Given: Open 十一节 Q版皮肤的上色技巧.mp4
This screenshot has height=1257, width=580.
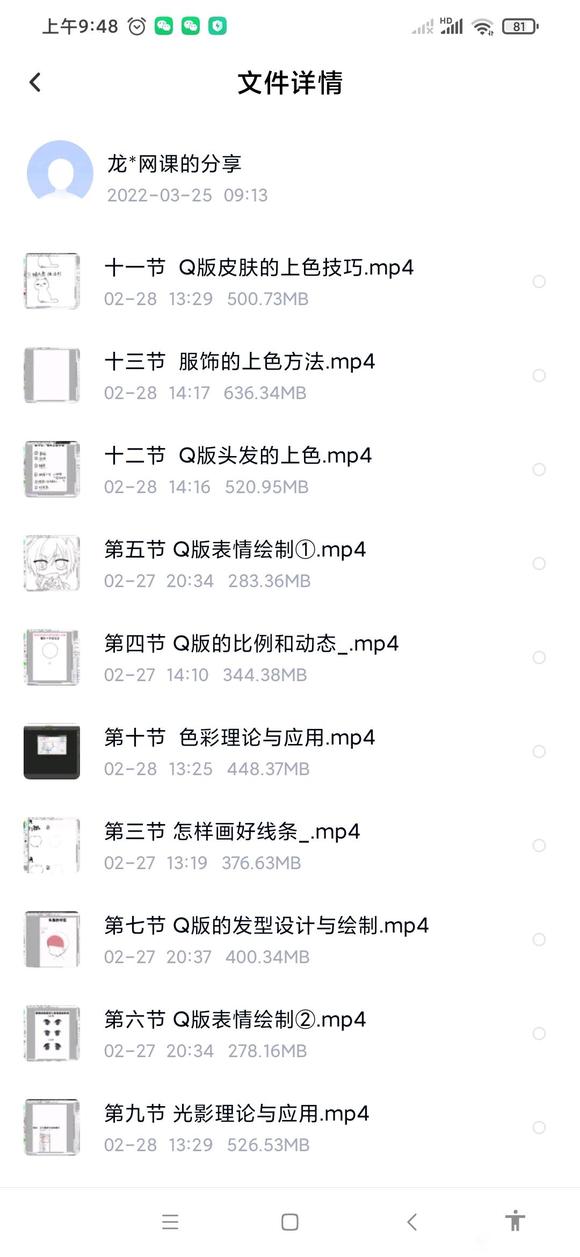Looking at the screenshot, I should (x=290, y=282).
